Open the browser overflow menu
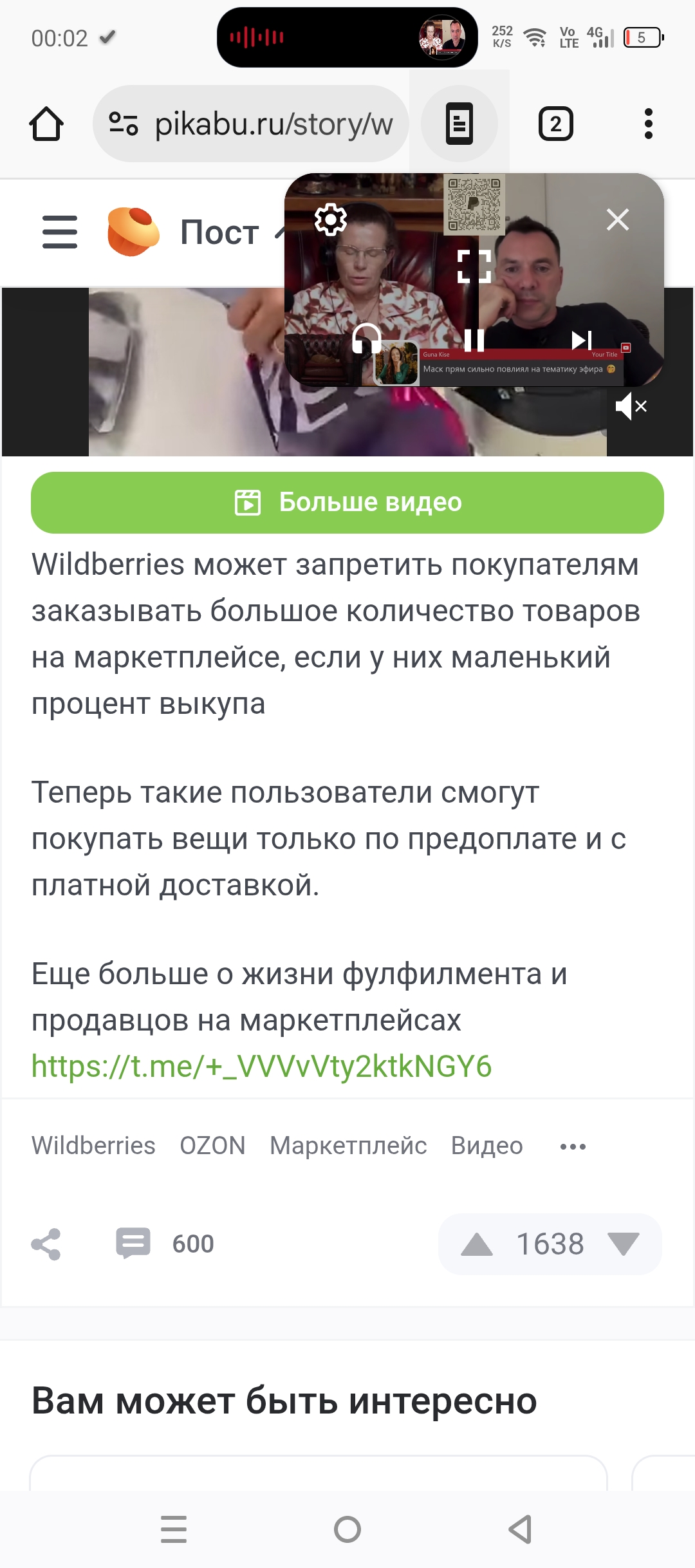The image size is (695, 1568). (648, 124)
